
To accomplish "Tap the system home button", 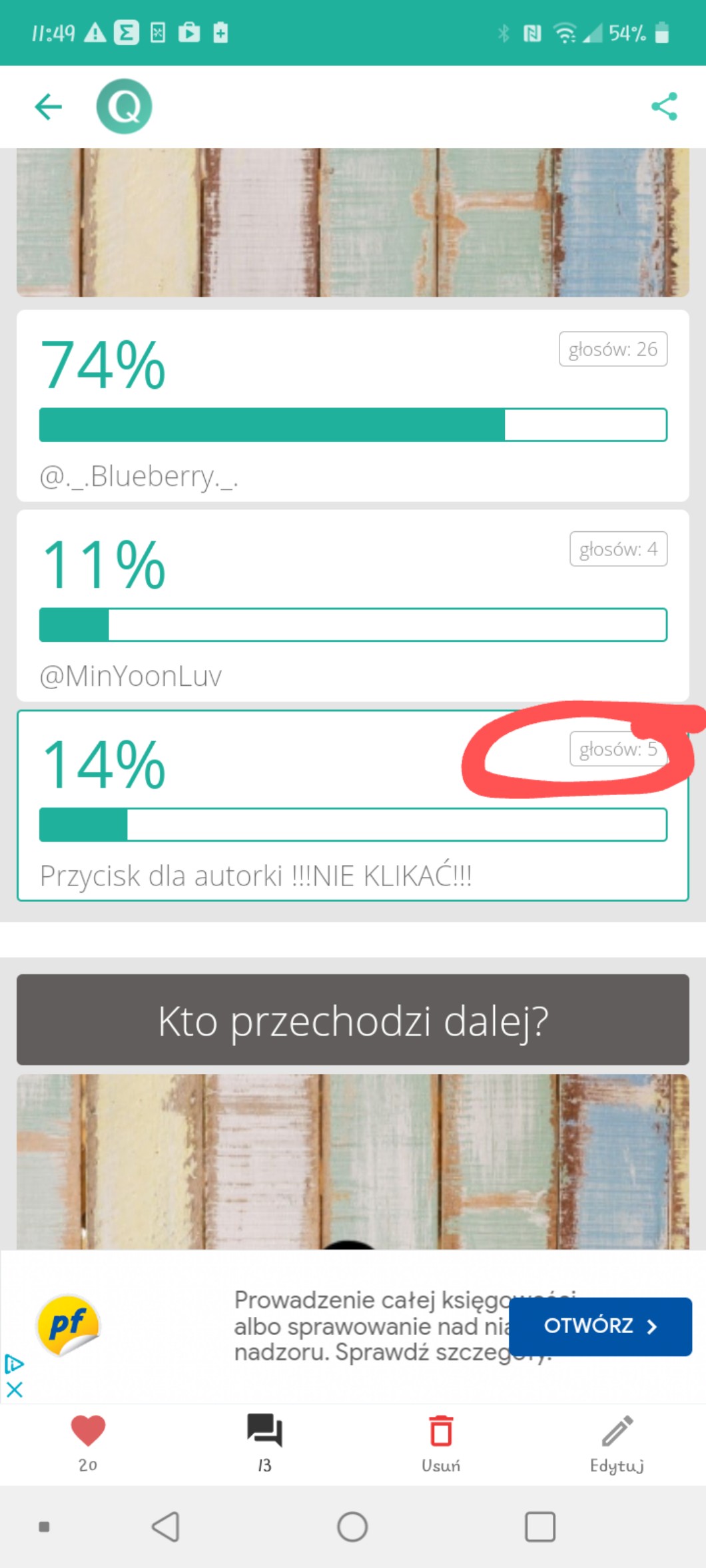I will point(352,1527).
